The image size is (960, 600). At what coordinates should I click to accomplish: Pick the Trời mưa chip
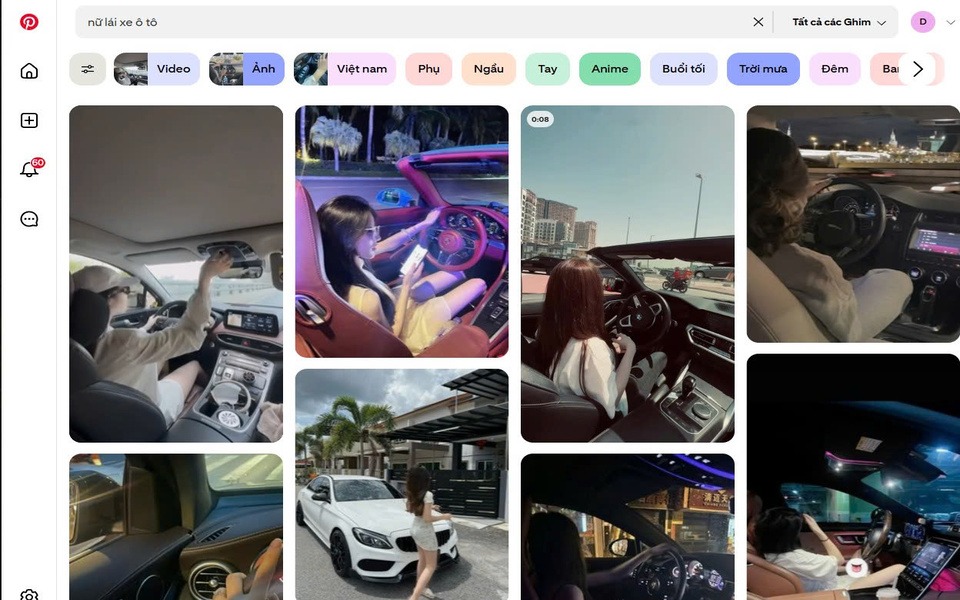[762, 69]
